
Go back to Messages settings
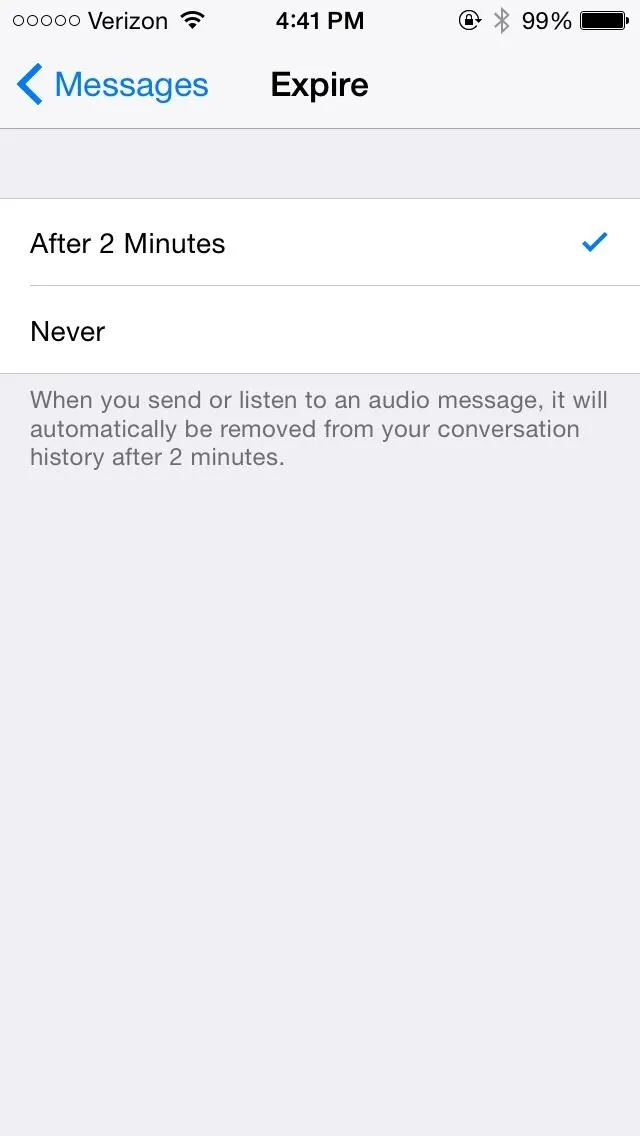click(112, 85)
